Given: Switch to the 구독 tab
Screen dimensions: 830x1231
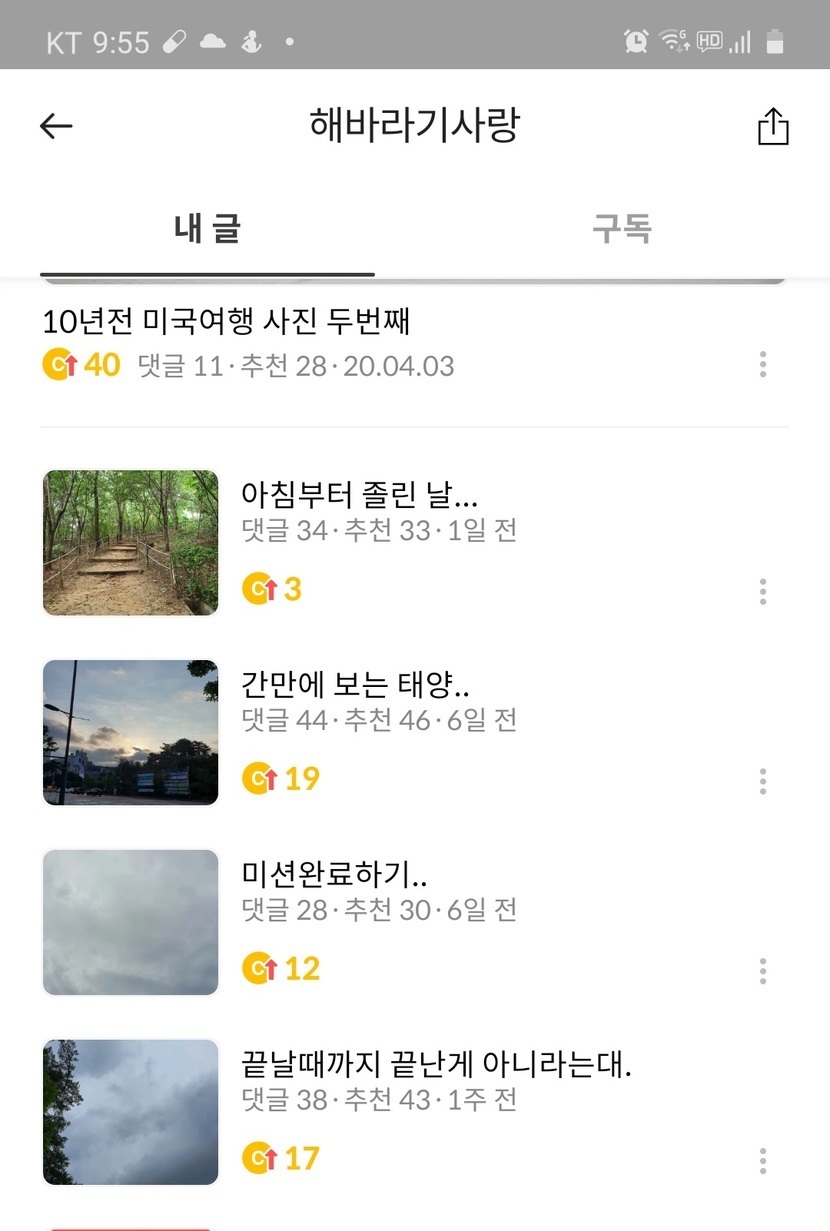Looking at the screenshot, I should pyautogui.click(x=621, y=229).
